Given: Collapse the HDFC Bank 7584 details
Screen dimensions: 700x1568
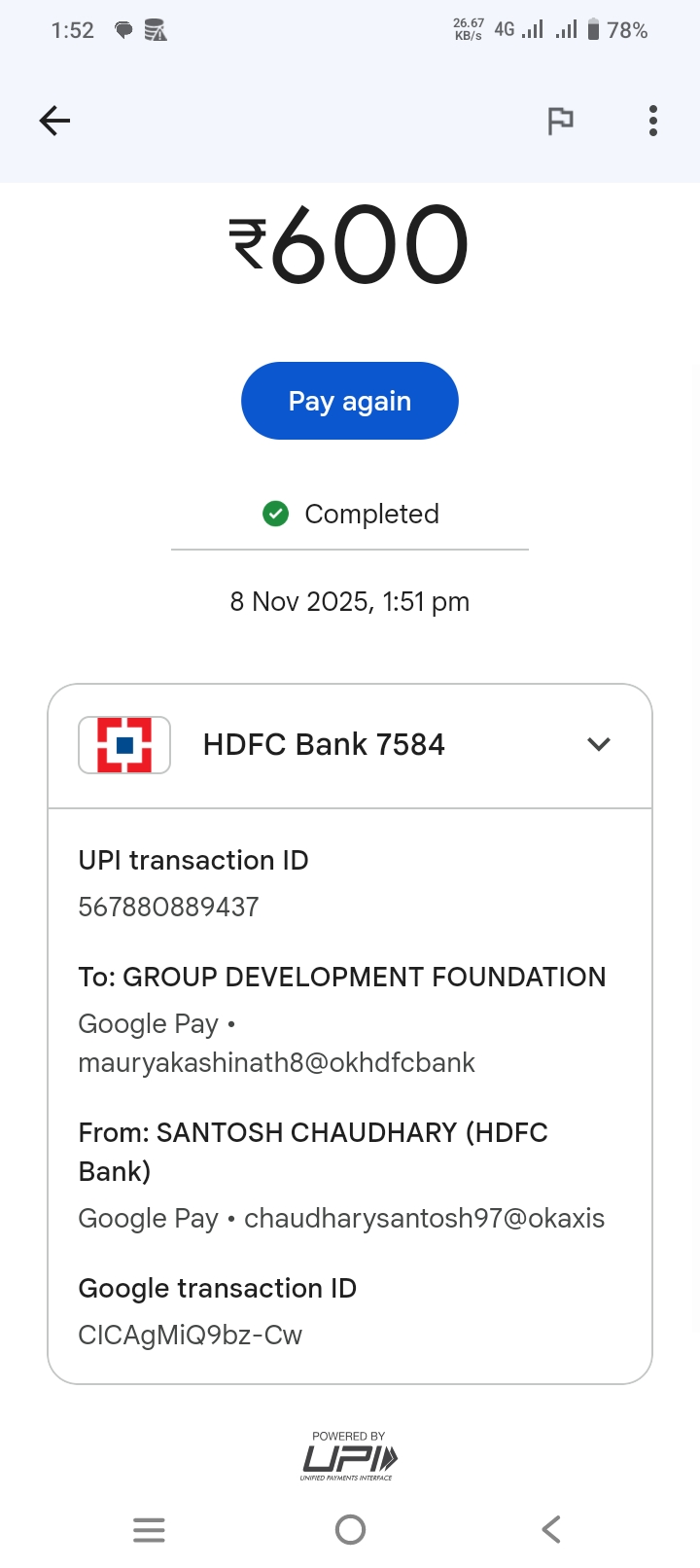Looking at the screenshot, I should click(x=599, y=744).
